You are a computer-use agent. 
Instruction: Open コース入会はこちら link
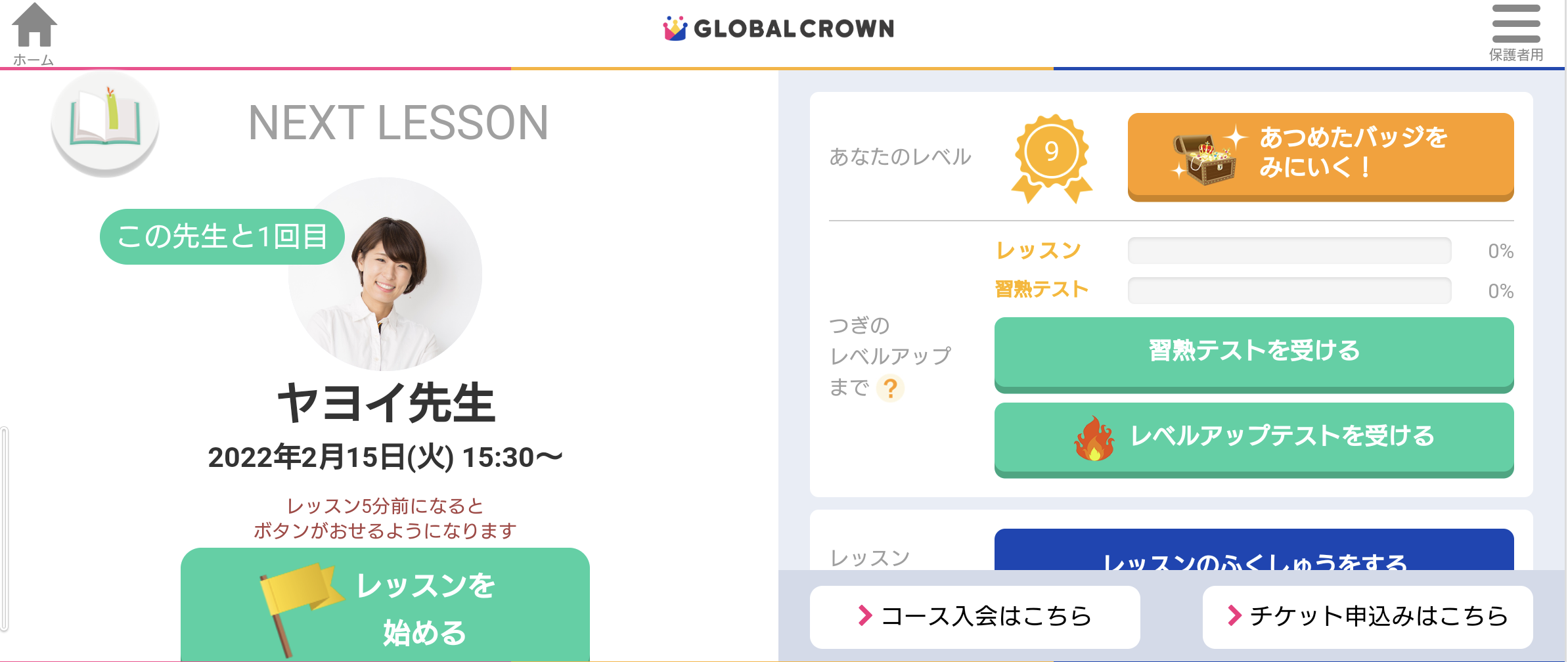pos(975,616)
